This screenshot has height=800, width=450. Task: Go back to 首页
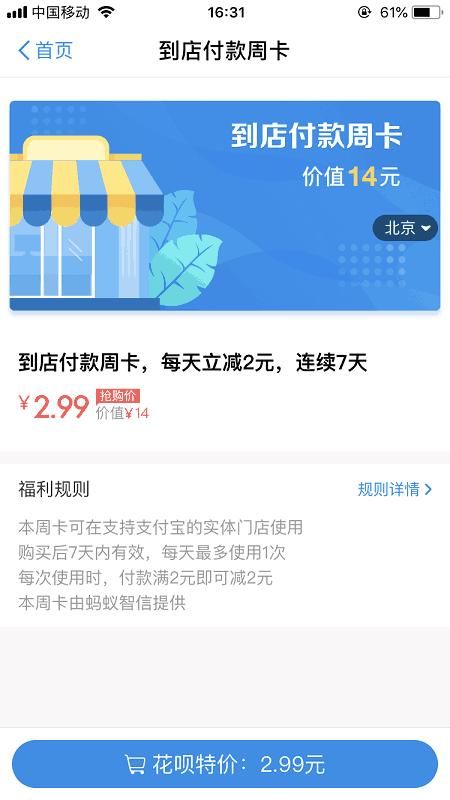coord(45,51)
